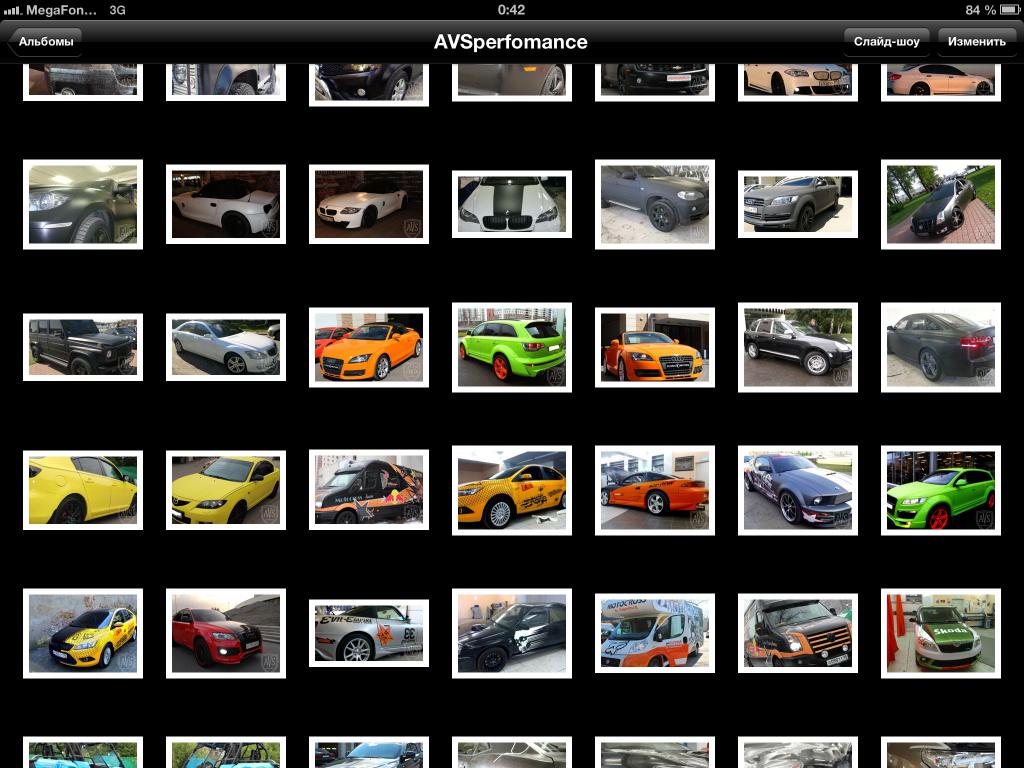Go back to Альбомы
Screen dimensions: 1024x768
click(45, 42)
